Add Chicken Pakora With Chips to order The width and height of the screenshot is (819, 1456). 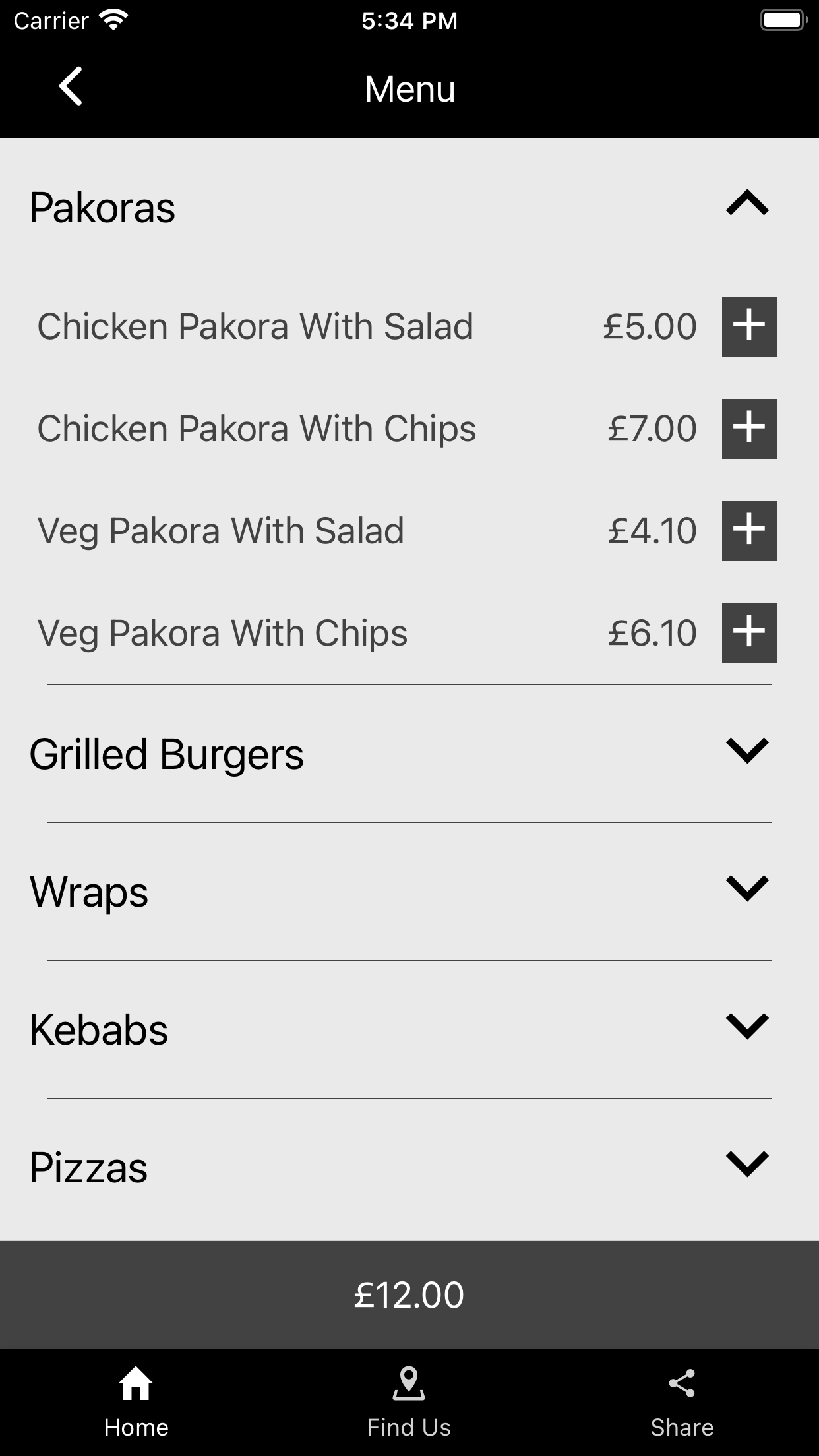[x=749, y=429]
